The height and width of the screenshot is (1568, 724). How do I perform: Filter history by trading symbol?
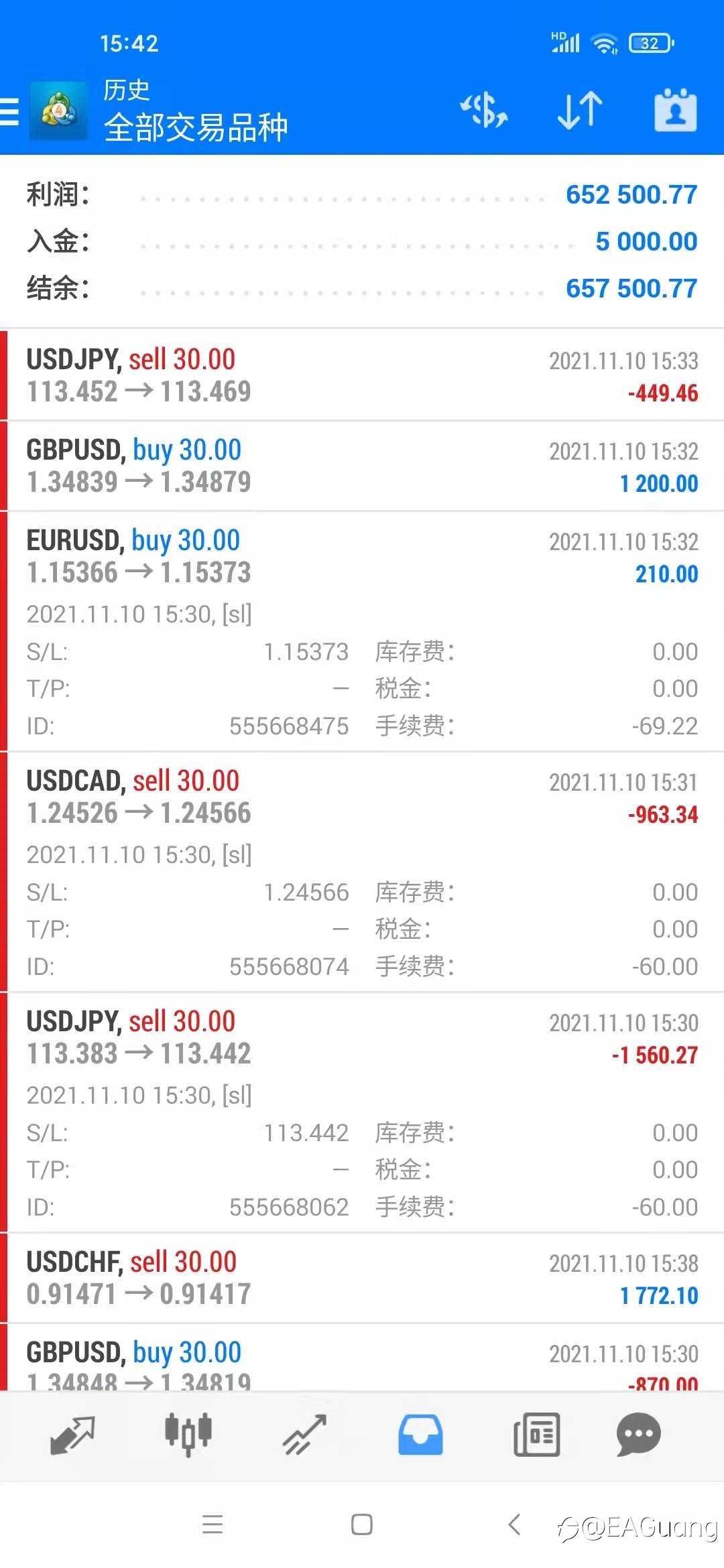(x=484, y=111)
